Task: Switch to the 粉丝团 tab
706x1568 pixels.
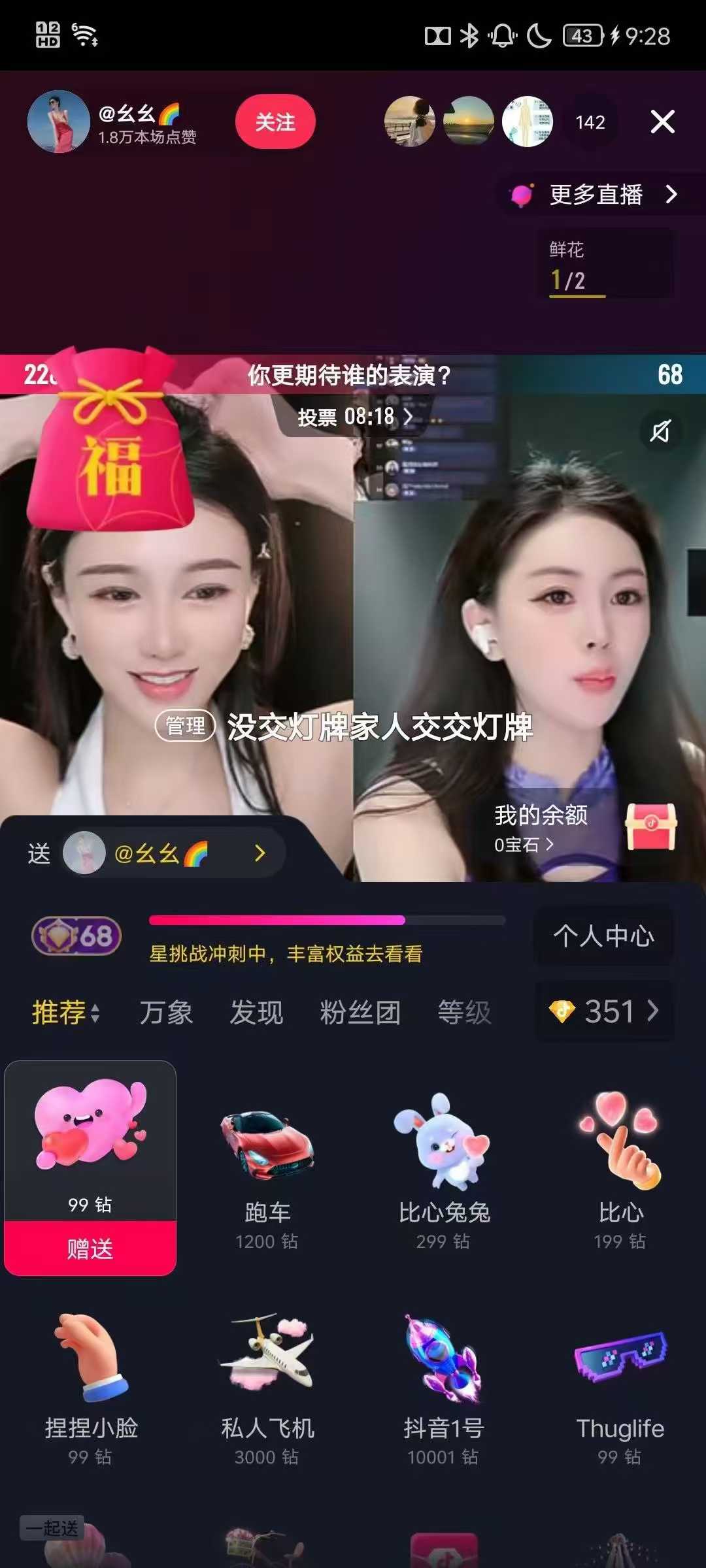Action: (360, 1013)
